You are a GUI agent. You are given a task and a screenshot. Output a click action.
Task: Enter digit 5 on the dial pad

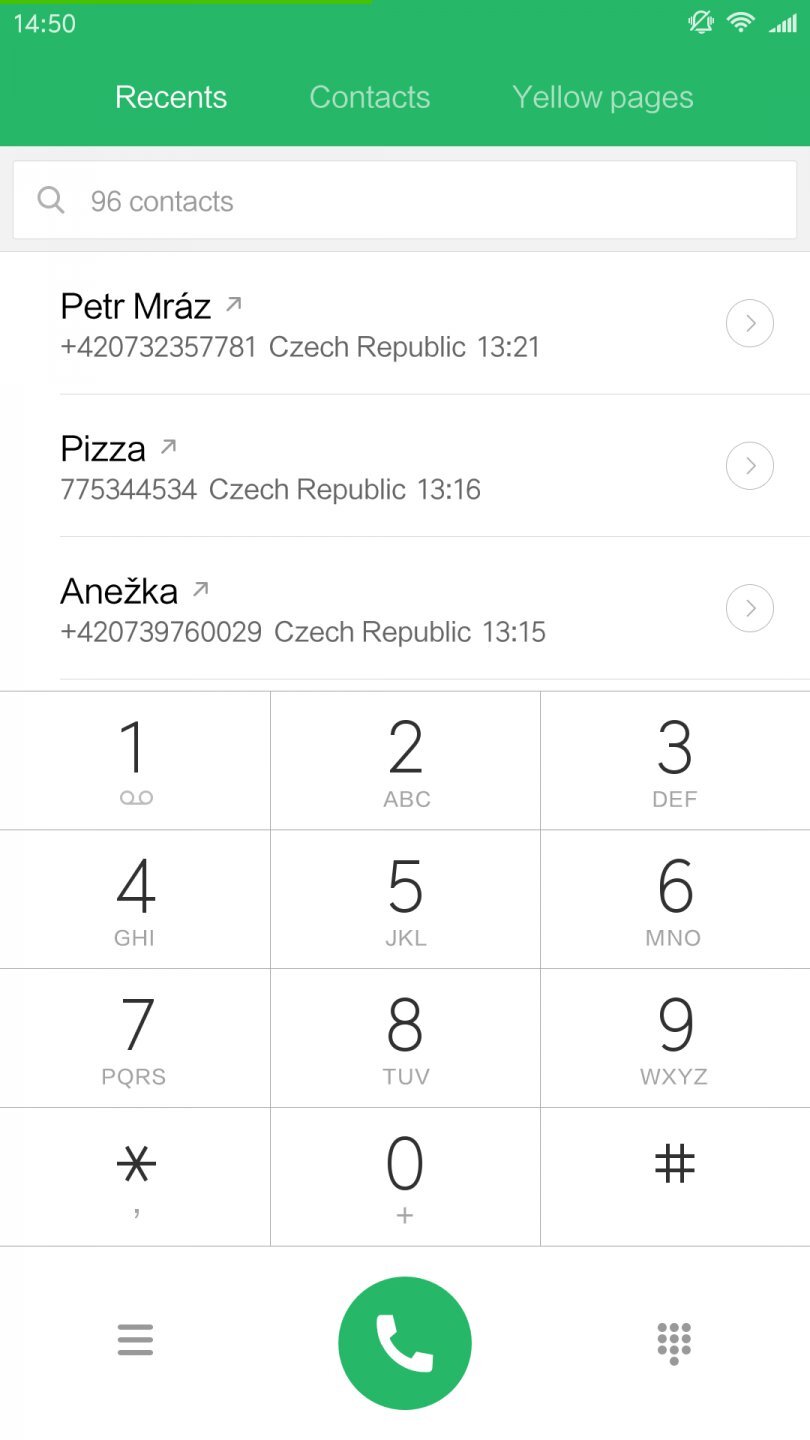[405, 899]
